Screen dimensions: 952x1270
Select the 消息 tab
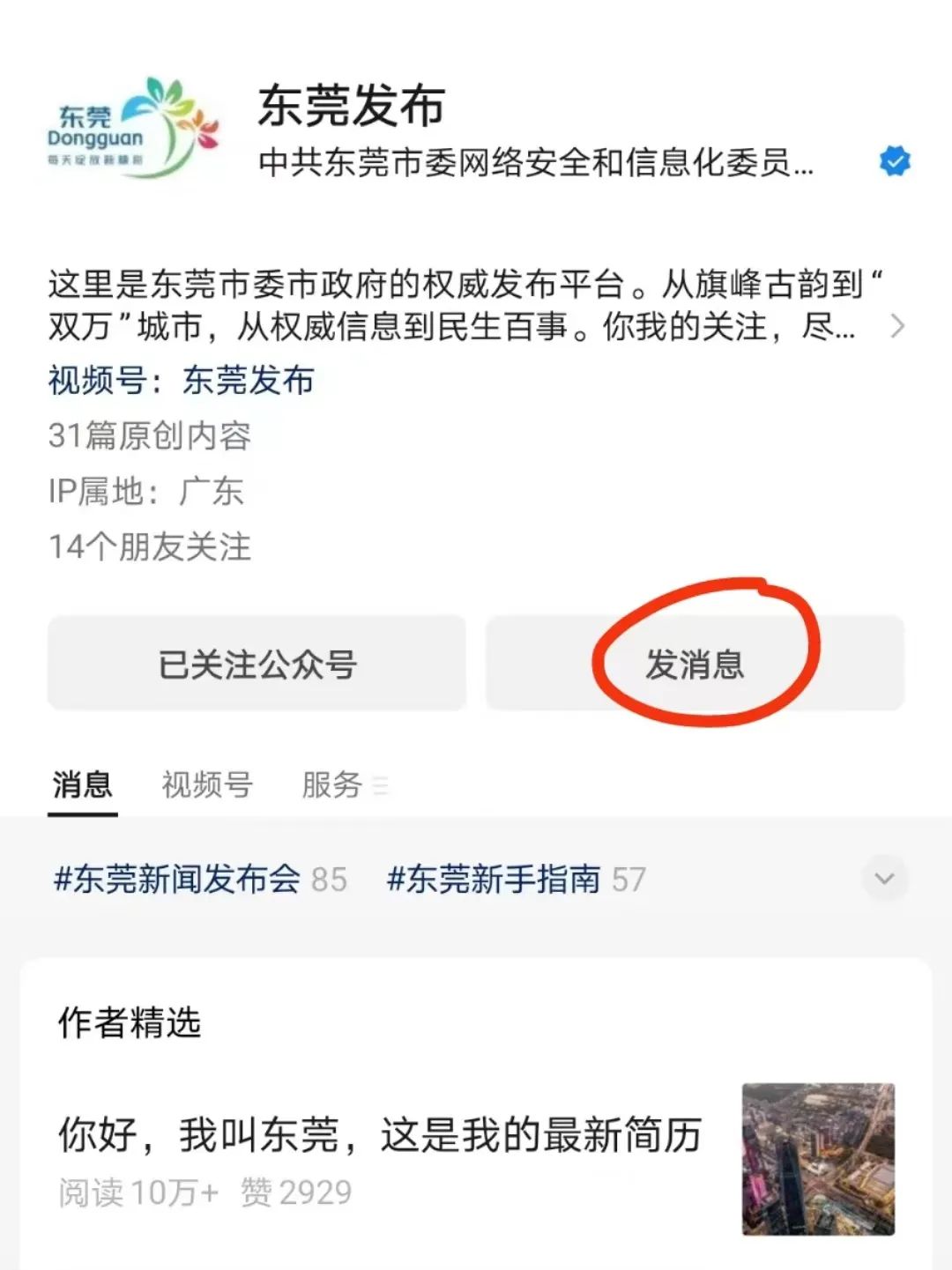click(x=82, y=784)
